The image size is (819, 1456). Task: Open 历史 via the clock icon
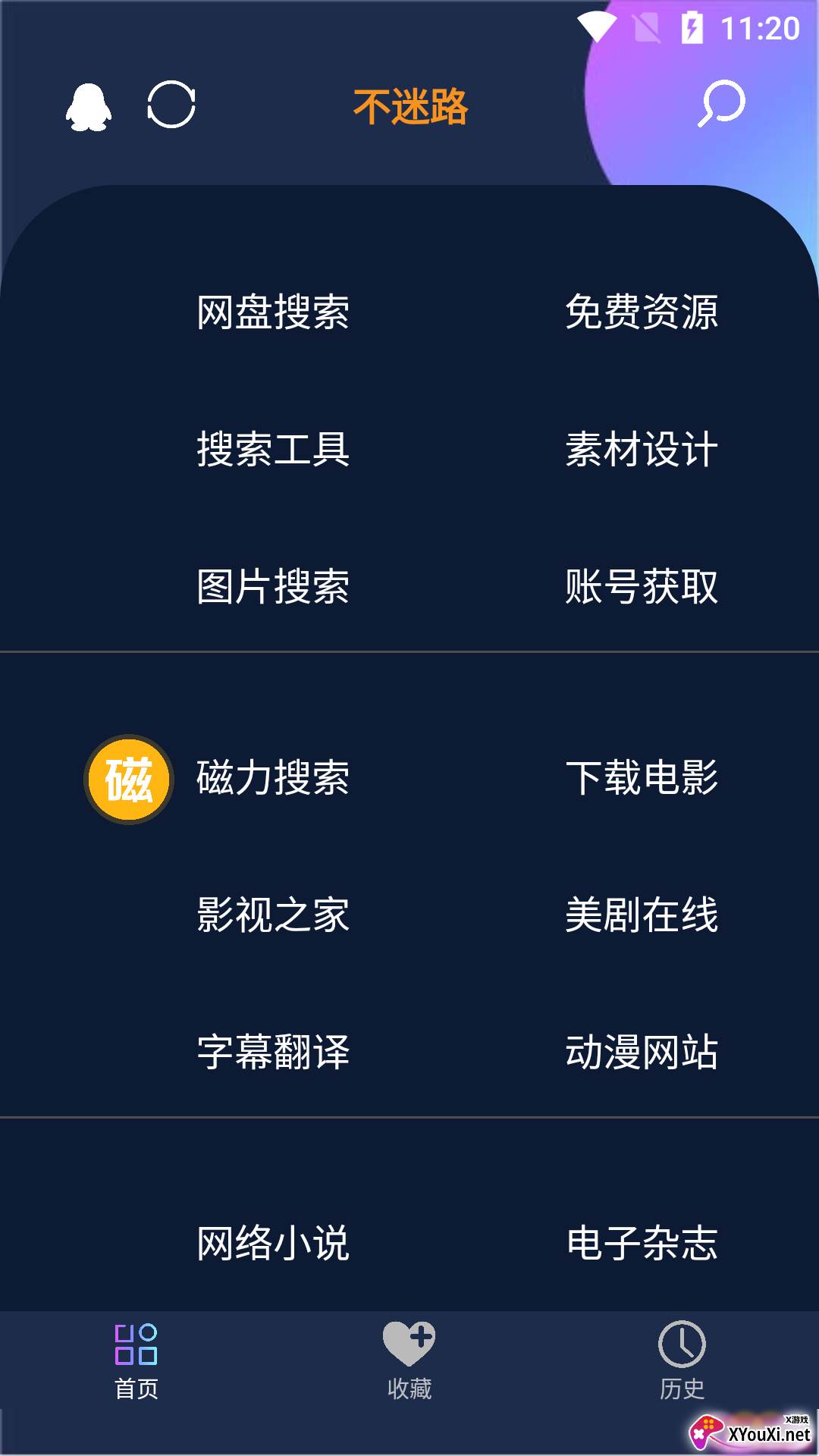tap(682, 1341)
